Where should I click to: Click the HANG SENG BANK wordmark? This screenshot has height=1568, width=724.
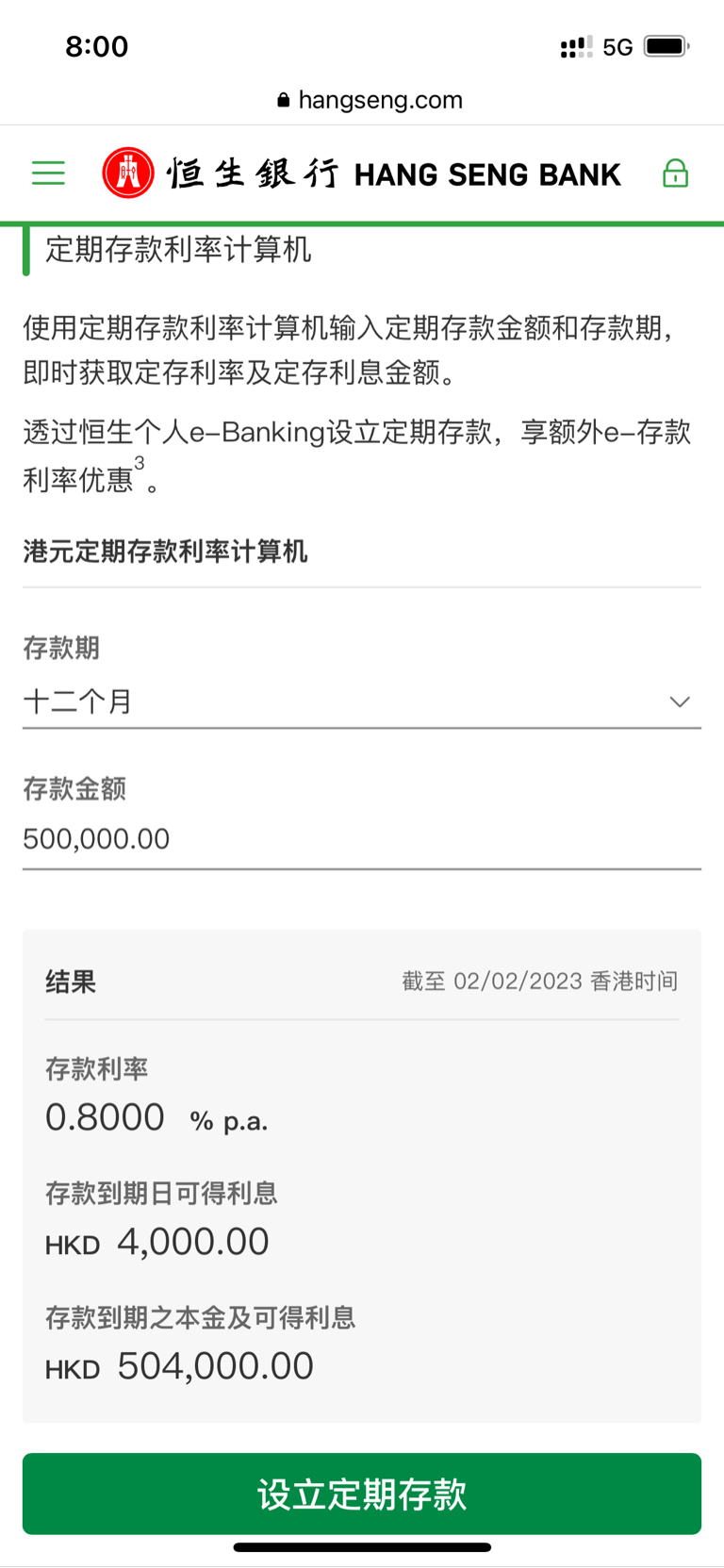[487, 173]
